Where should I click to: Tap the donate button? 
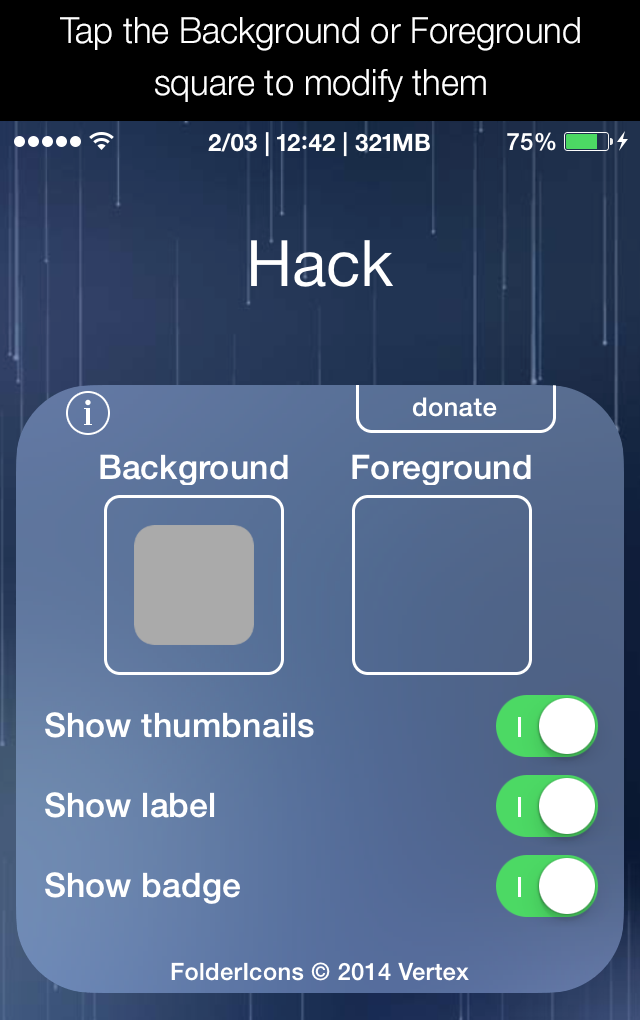pyautogui.click(x=455, y=408)
